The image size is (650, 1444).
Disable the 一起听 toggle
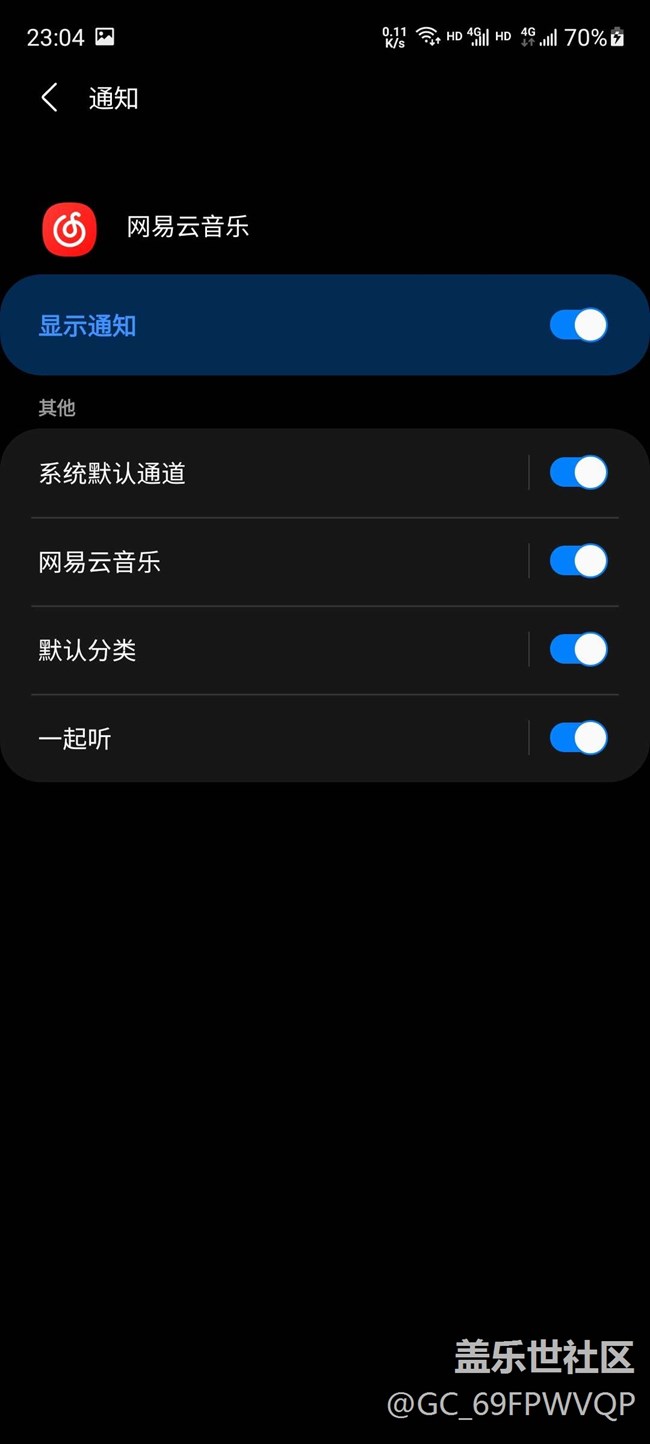pyautogui.click(x=578, y=738)
